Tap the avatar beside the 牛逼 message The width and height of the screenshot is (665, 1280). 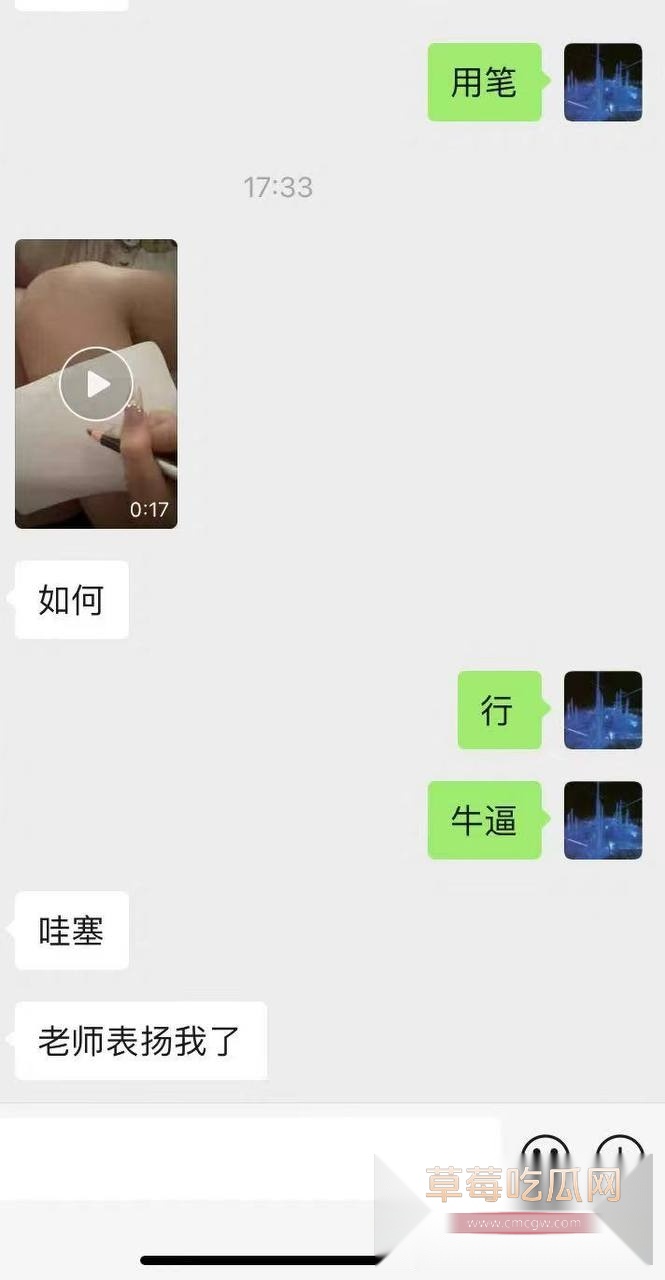(x=602, y=820)
